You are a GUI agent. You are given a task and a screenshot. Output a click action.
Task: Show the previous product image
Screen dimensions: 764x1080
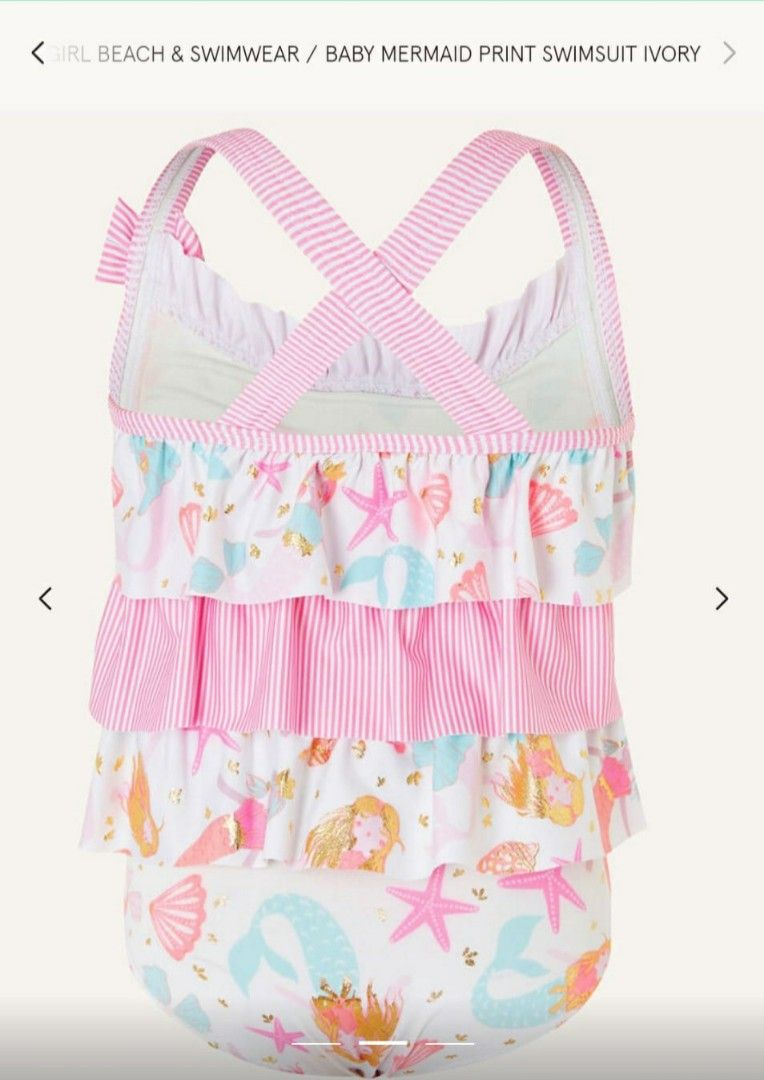pyautogui.click(x=45, y=599)
